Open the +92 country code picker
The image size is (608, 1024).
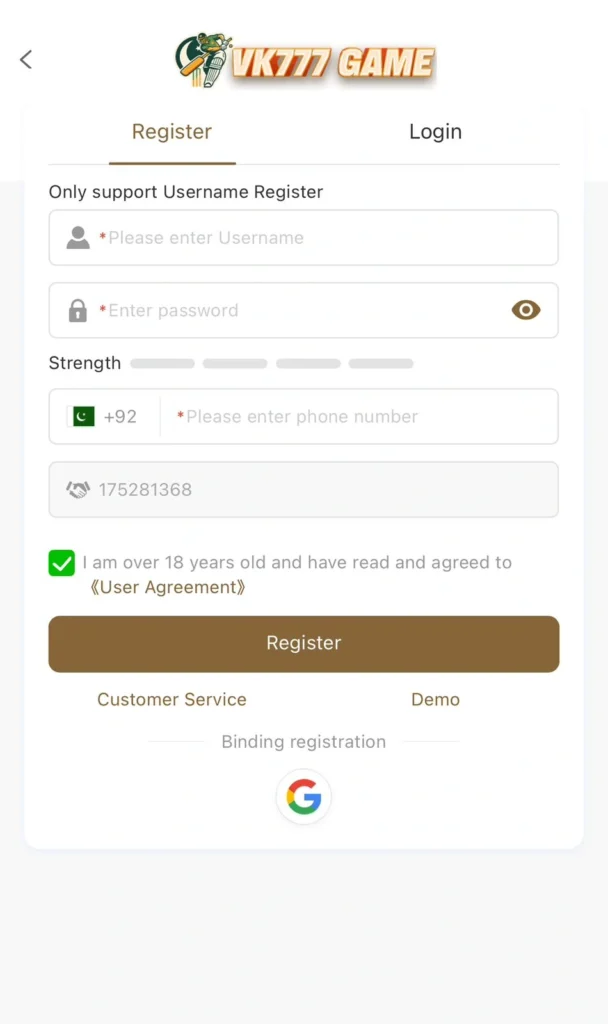point(104,417)
